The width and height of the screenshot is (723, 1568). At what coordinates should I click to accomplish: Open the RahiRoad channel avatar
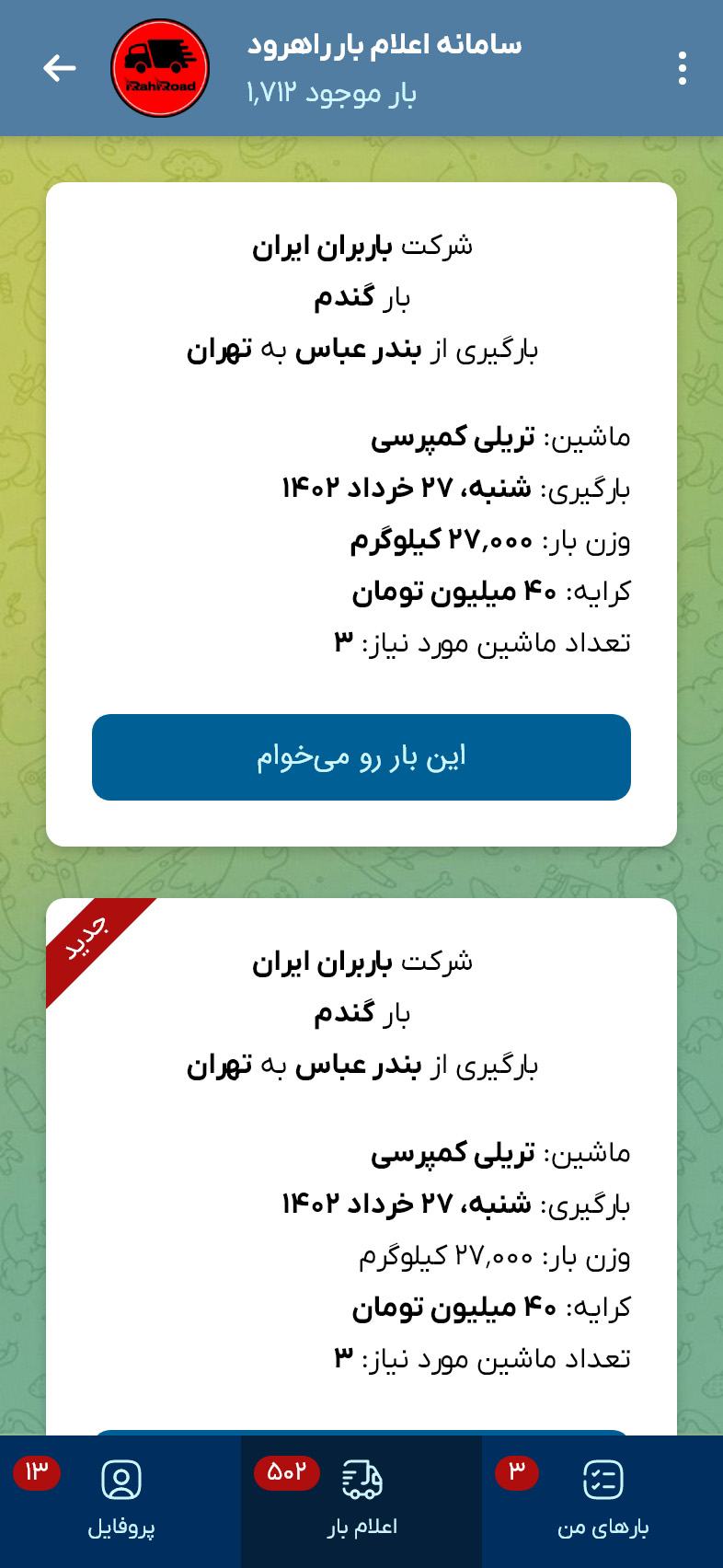[x=160, y=68]
